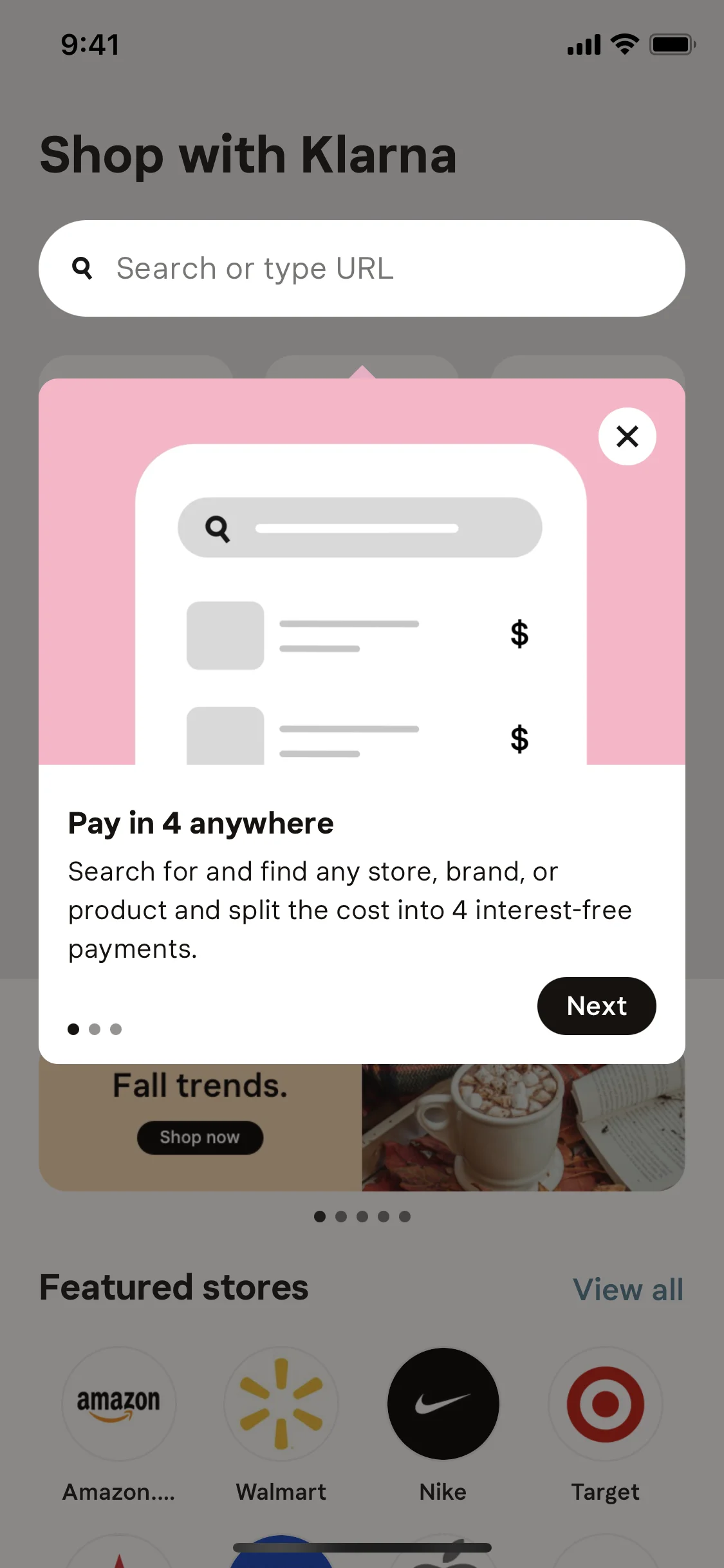
Task: Click Shop now on the Fall trends banner
Action: point(200,1137)
